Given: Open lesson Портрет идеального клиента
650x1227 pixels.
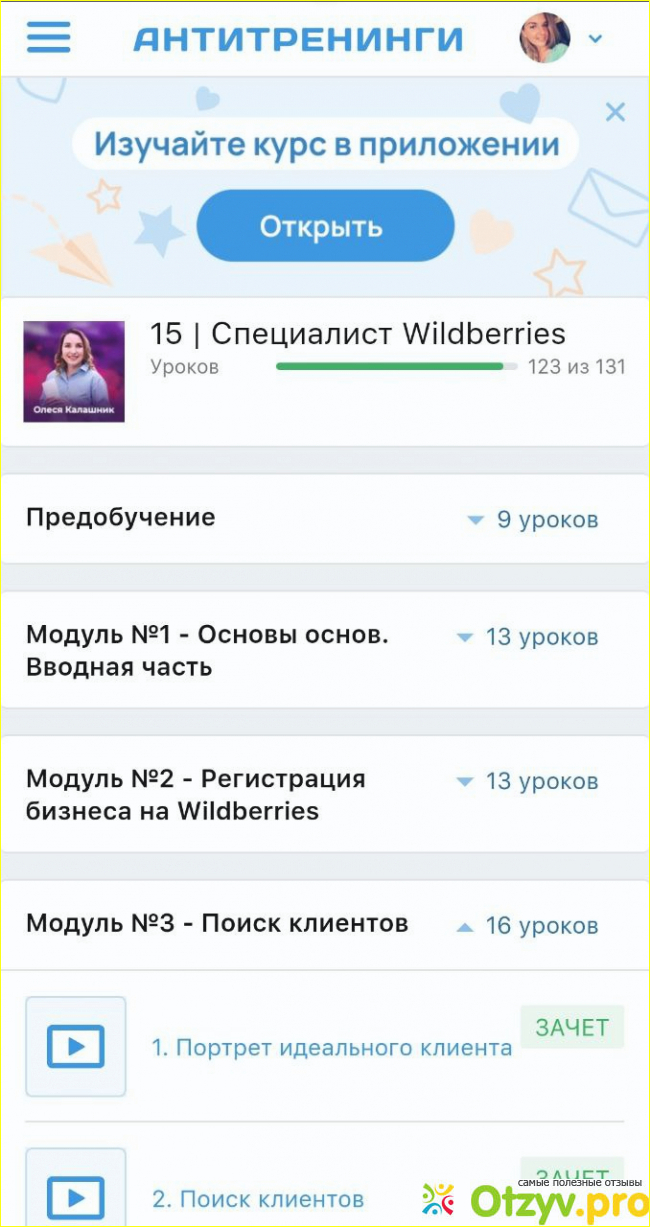Looking at the screenshot, I should [331, 1048].
